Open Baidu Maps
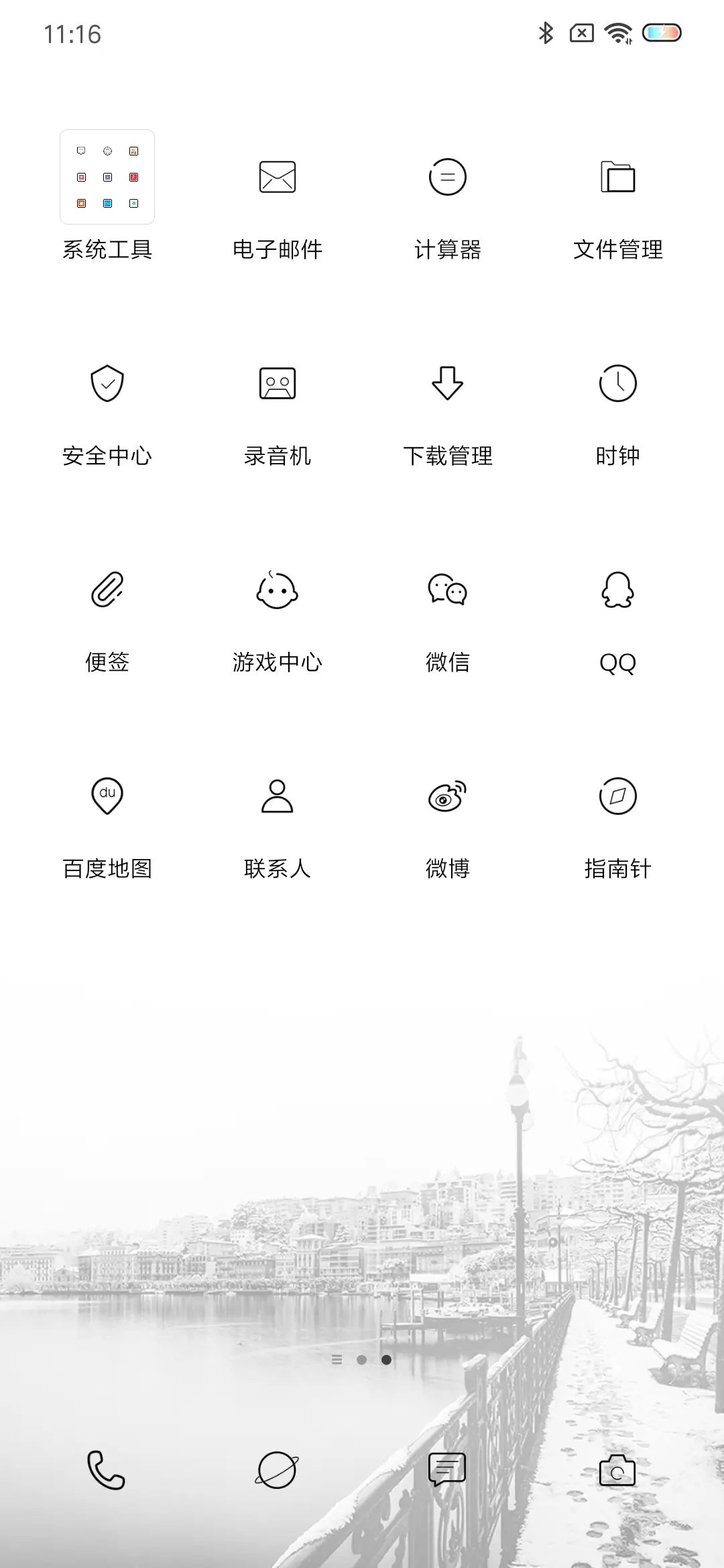This screenshot has height=1568, width=724. click(x=107, y=797)
